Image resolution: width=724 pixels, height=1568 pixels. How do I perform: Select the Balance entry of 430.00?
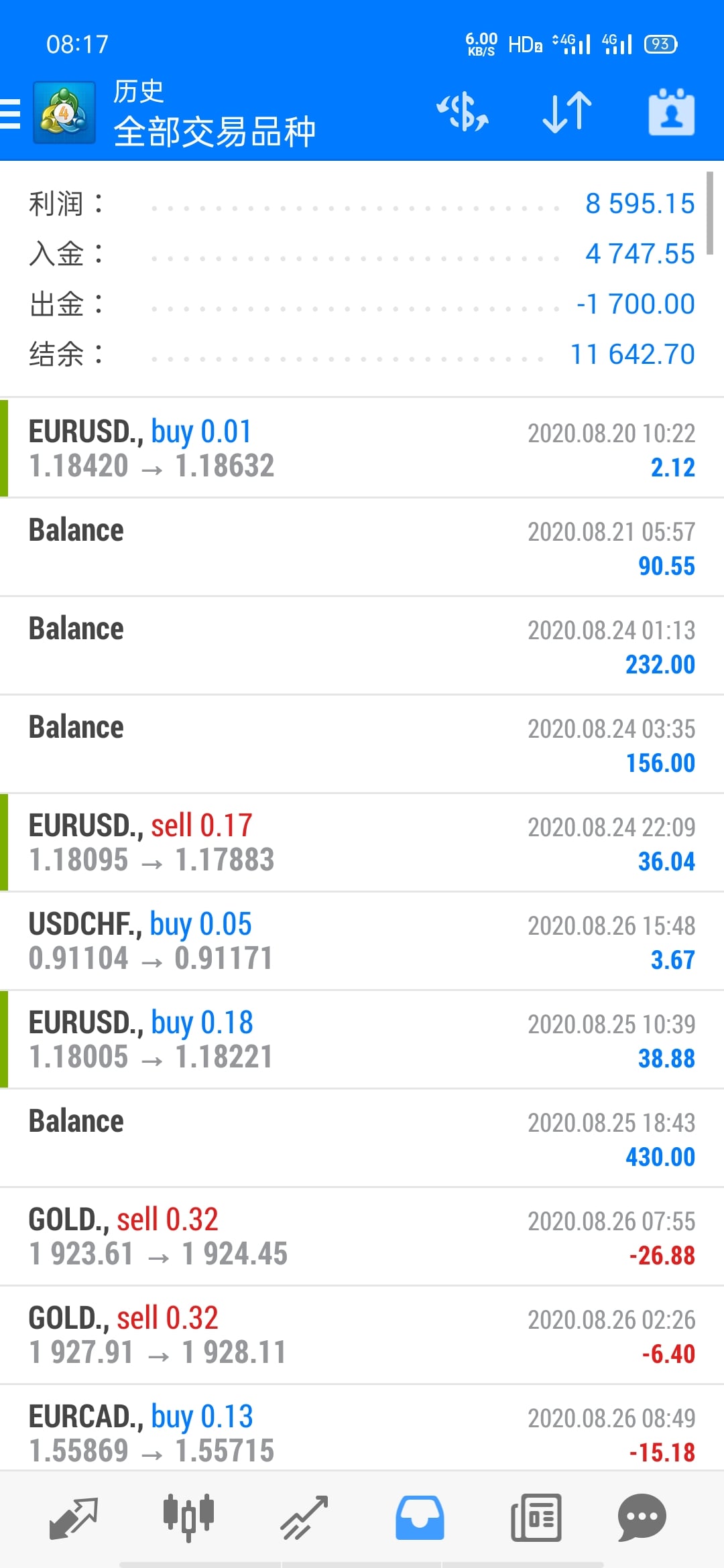(x=362, y=1138)
